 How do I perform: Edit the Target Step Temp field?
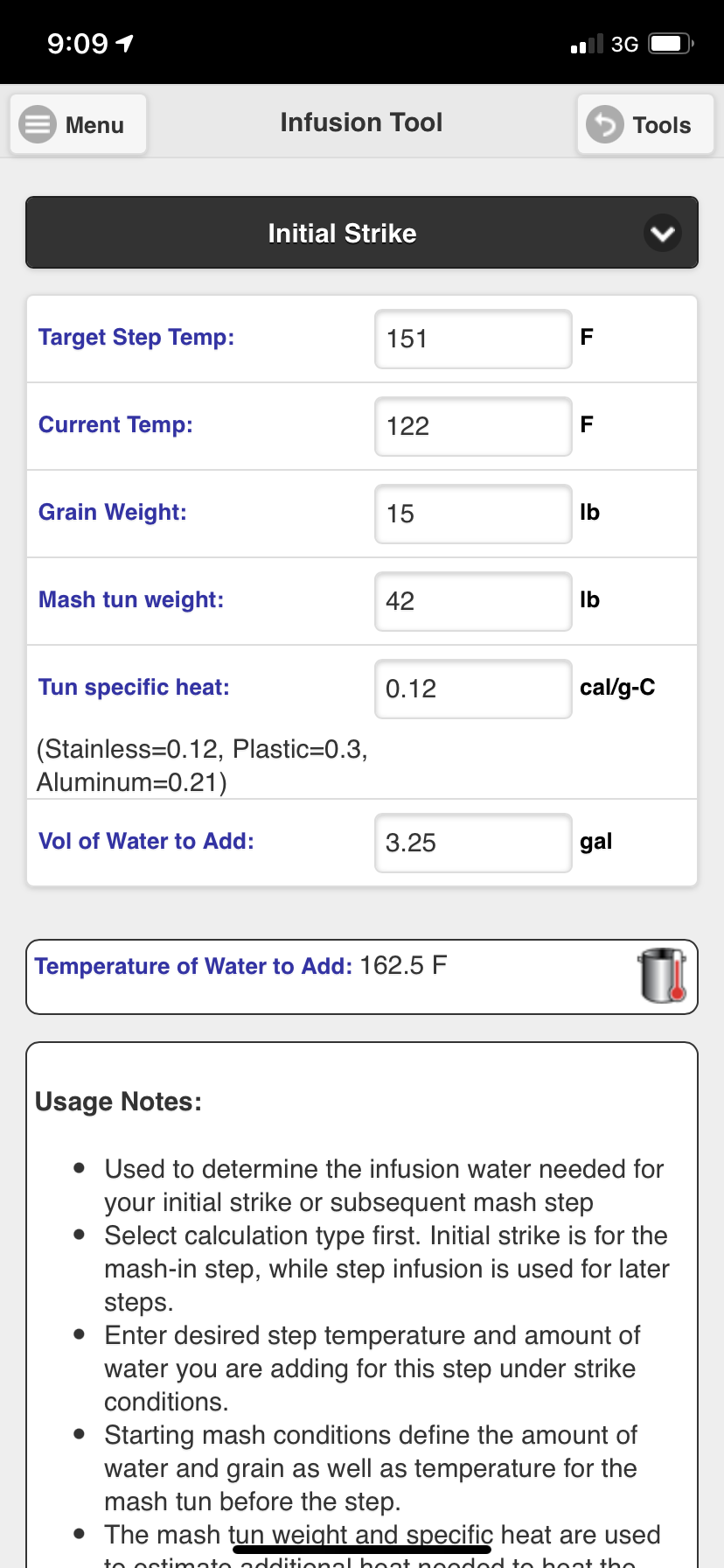point(473,339)
